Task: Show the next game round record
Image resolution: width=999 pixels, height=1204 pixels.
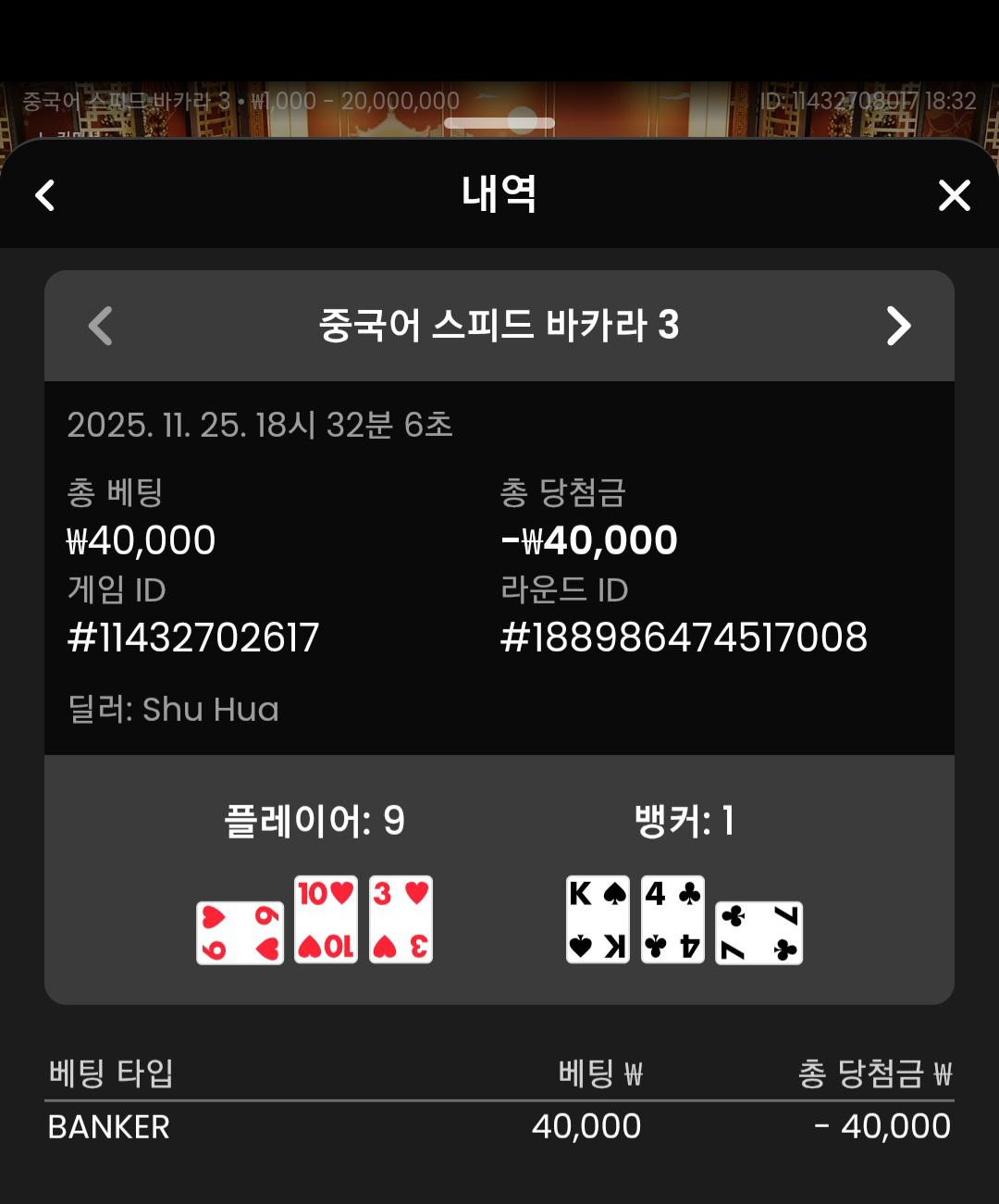Action: click(x=898, y=326)
